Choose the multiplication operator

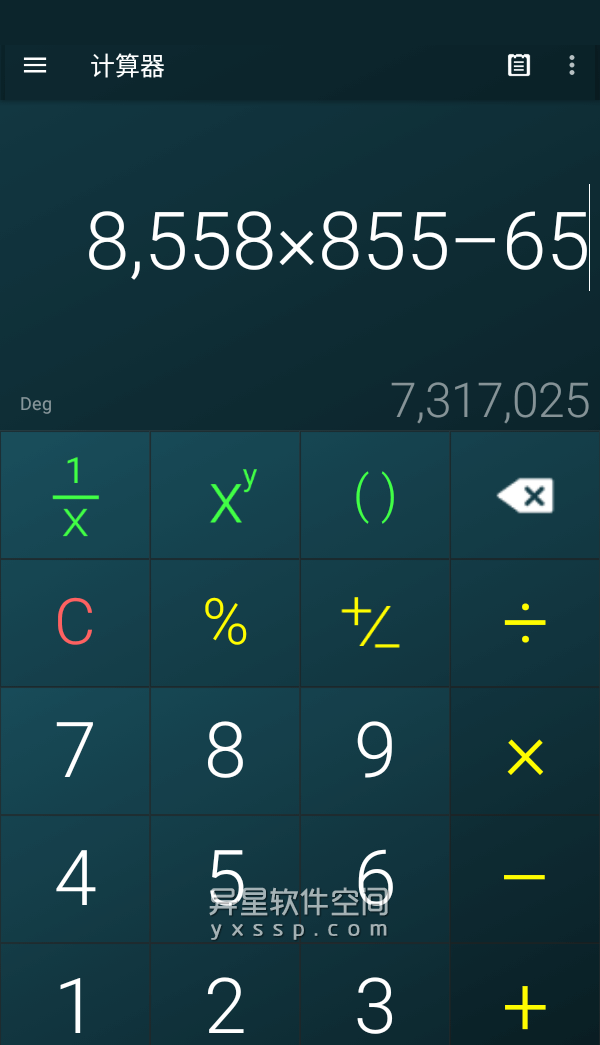tap(525, 752)
